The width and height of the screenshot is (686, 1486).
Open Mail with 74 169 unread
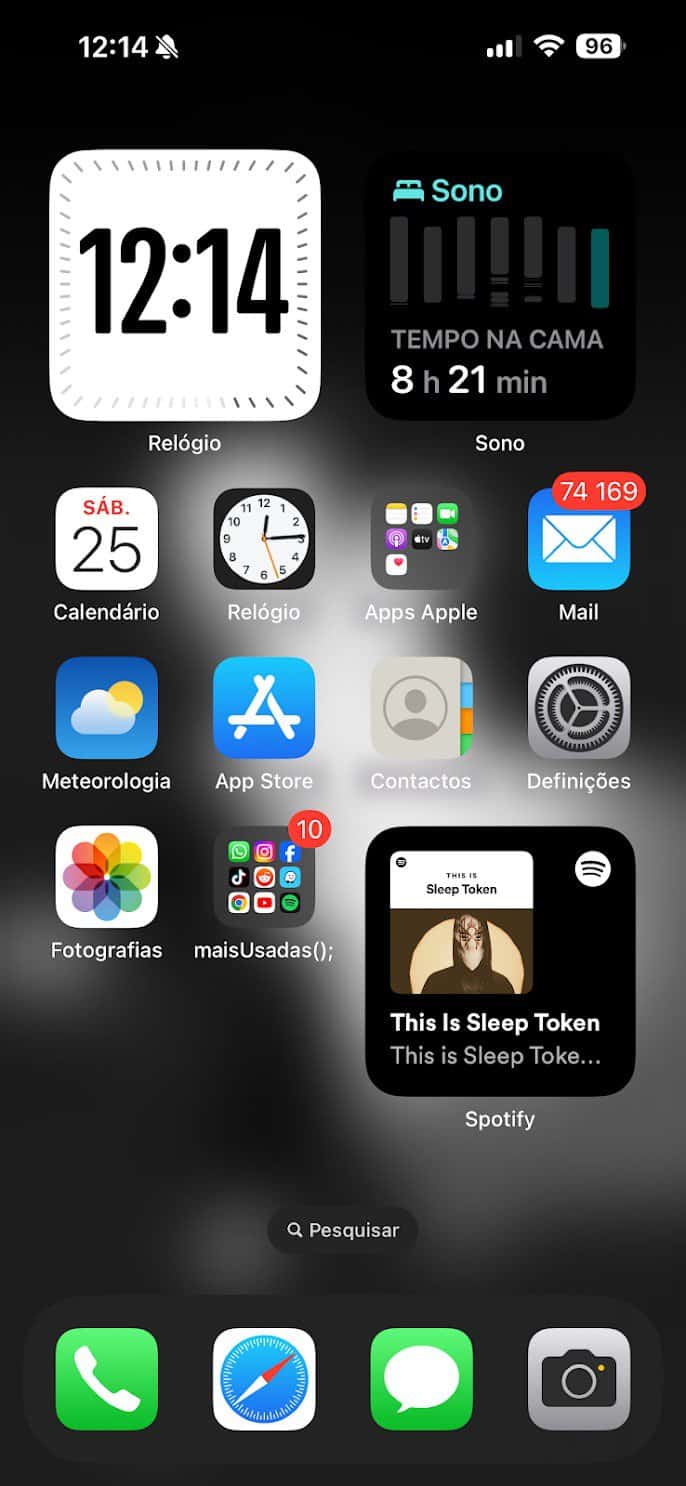[x=579, y=539]
